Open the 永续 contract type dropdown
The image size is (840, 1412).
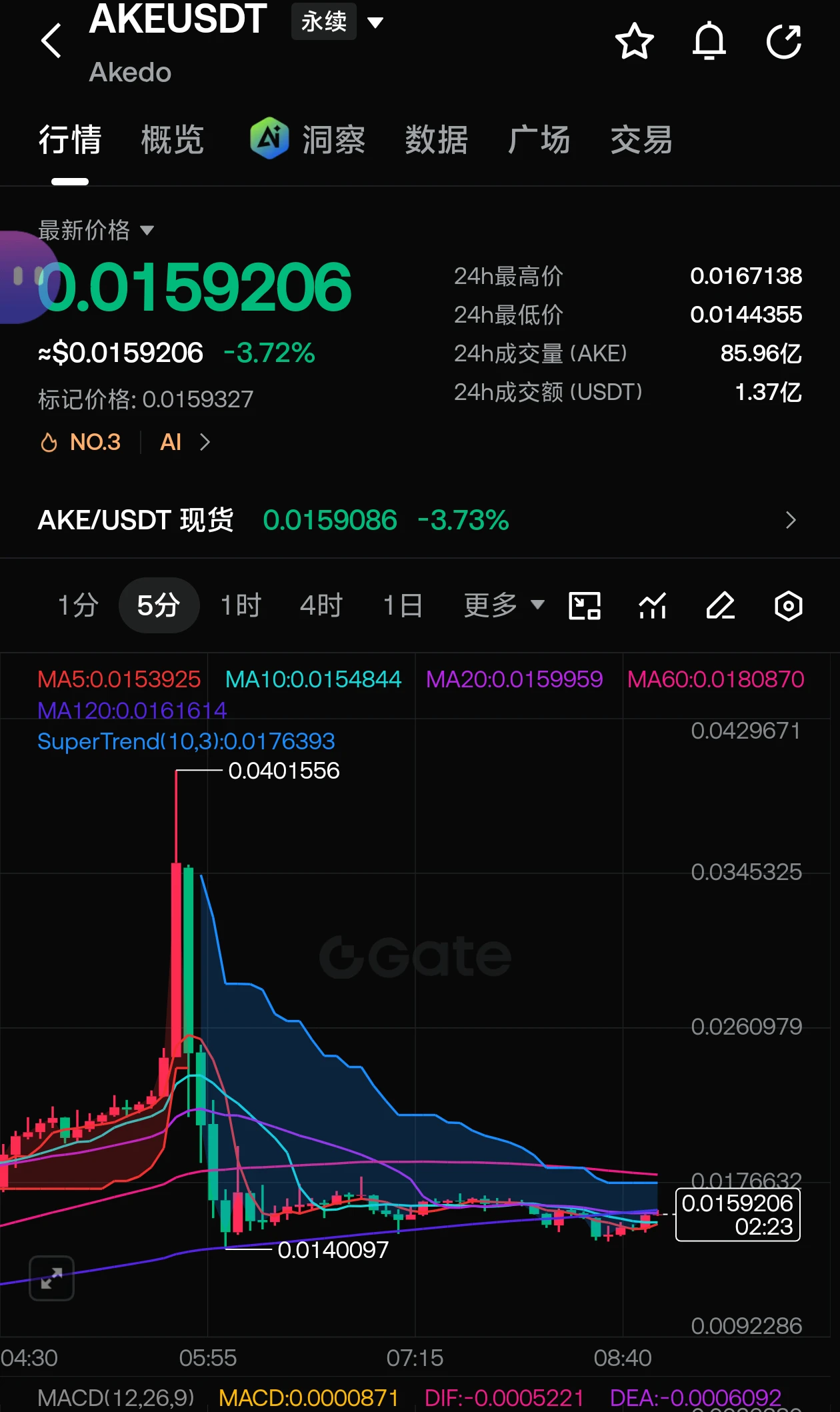[x=337, y=21]
